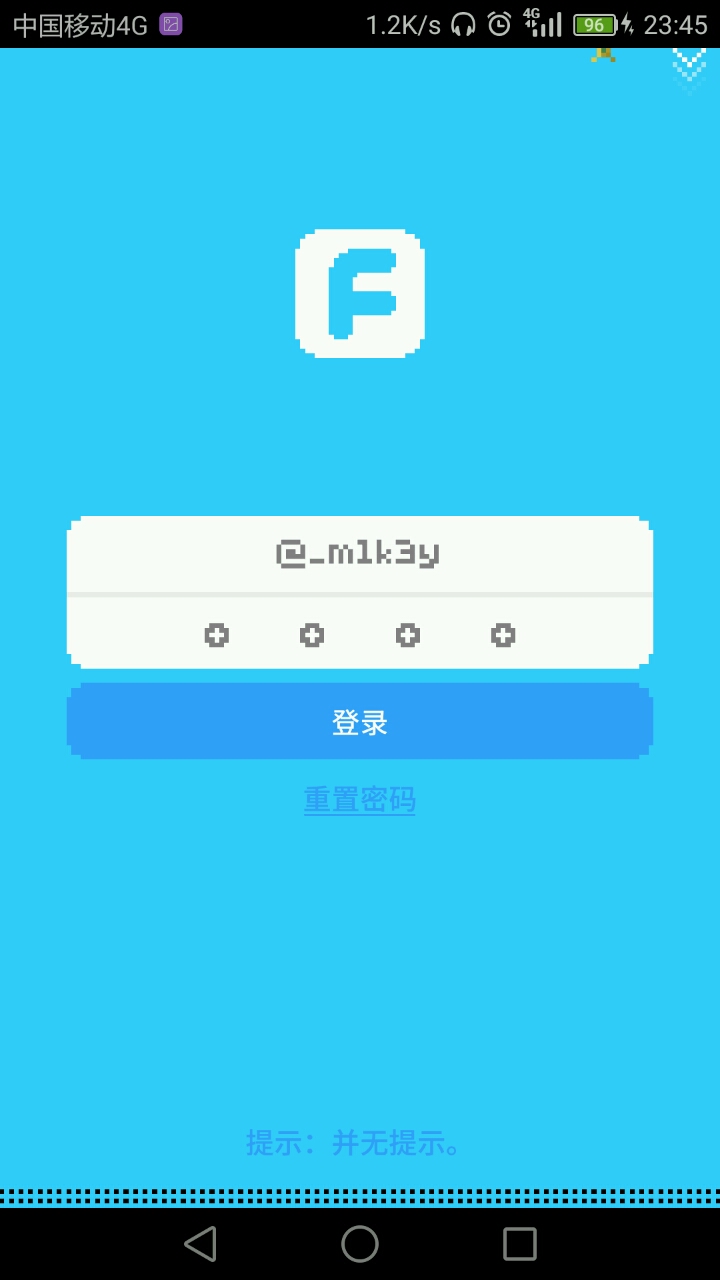The height and width of the screenshot is (1280, 720).
Task: Open the 重置密码 reset password link
Action: 359,800
